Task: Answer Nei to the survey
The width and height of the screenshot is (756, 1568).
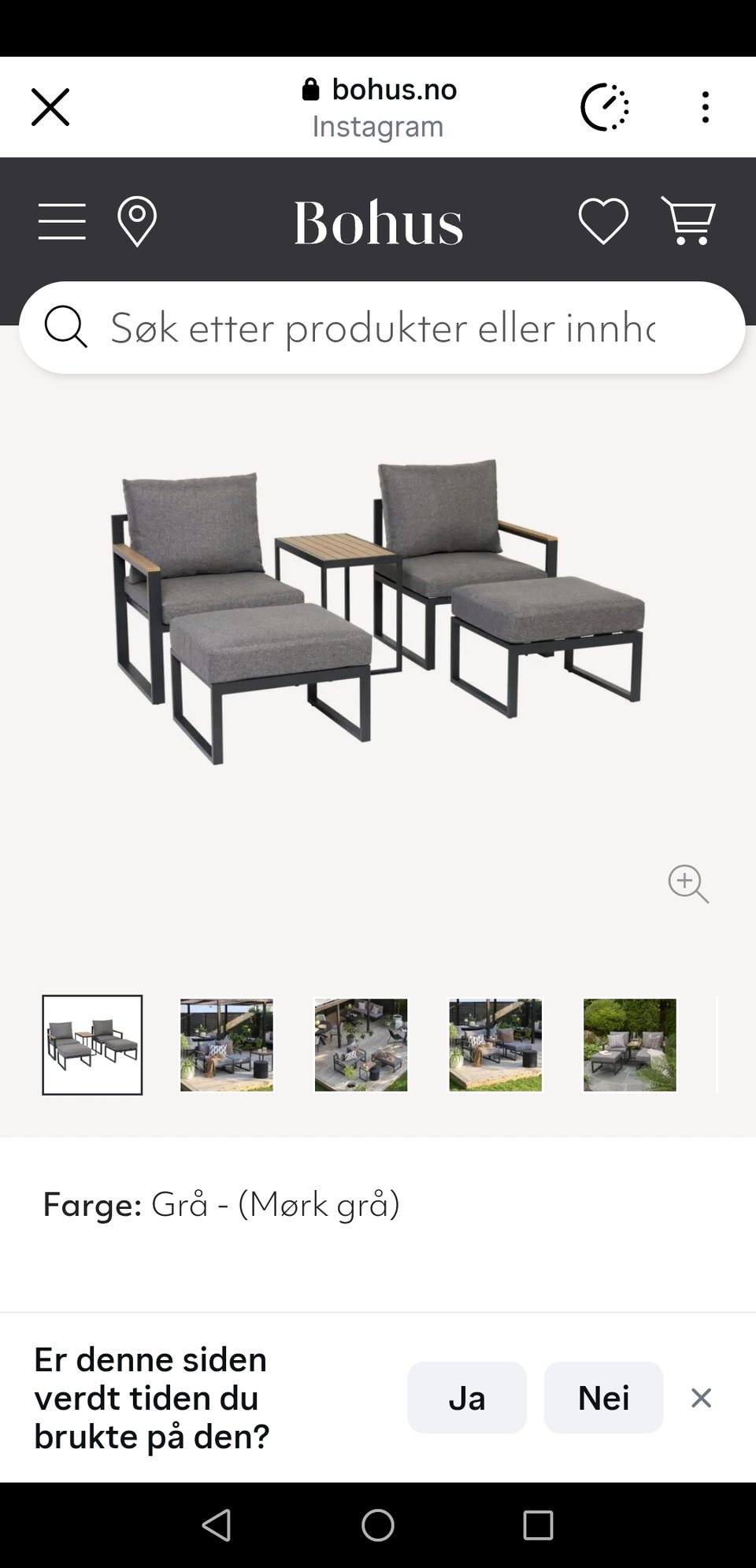Action: tap(604, 1398)
